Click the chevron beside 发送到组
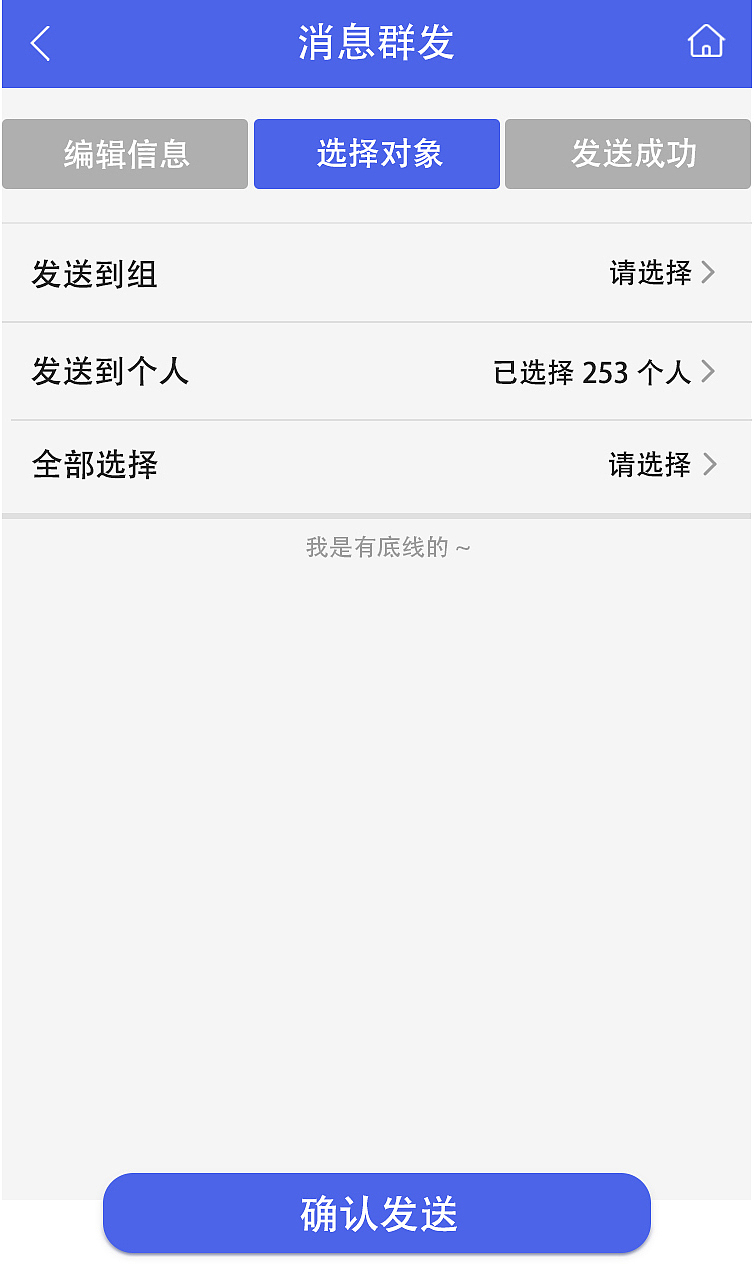754x1276 pixels. pos(710,271)
